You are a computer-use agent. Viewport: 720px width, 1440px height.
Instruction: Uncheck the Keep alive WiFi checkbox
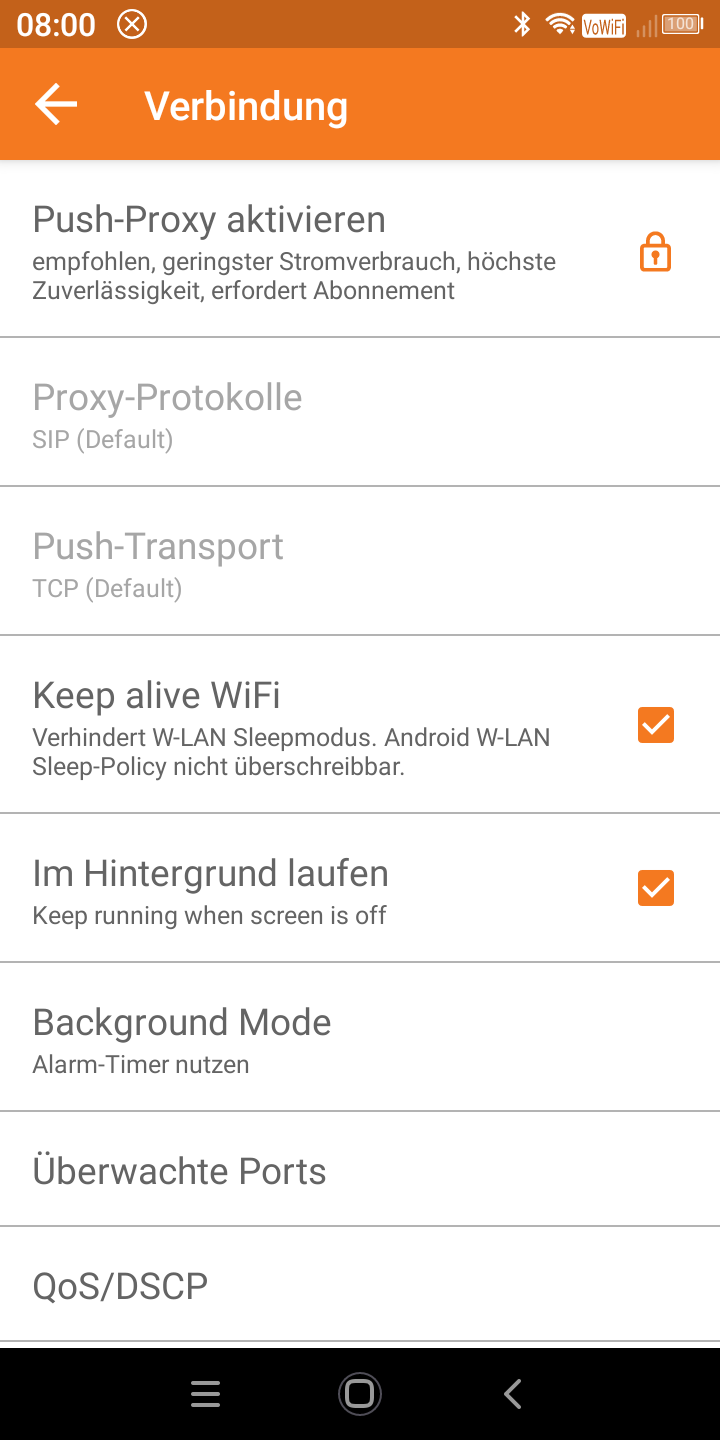[x=656, y=725]
